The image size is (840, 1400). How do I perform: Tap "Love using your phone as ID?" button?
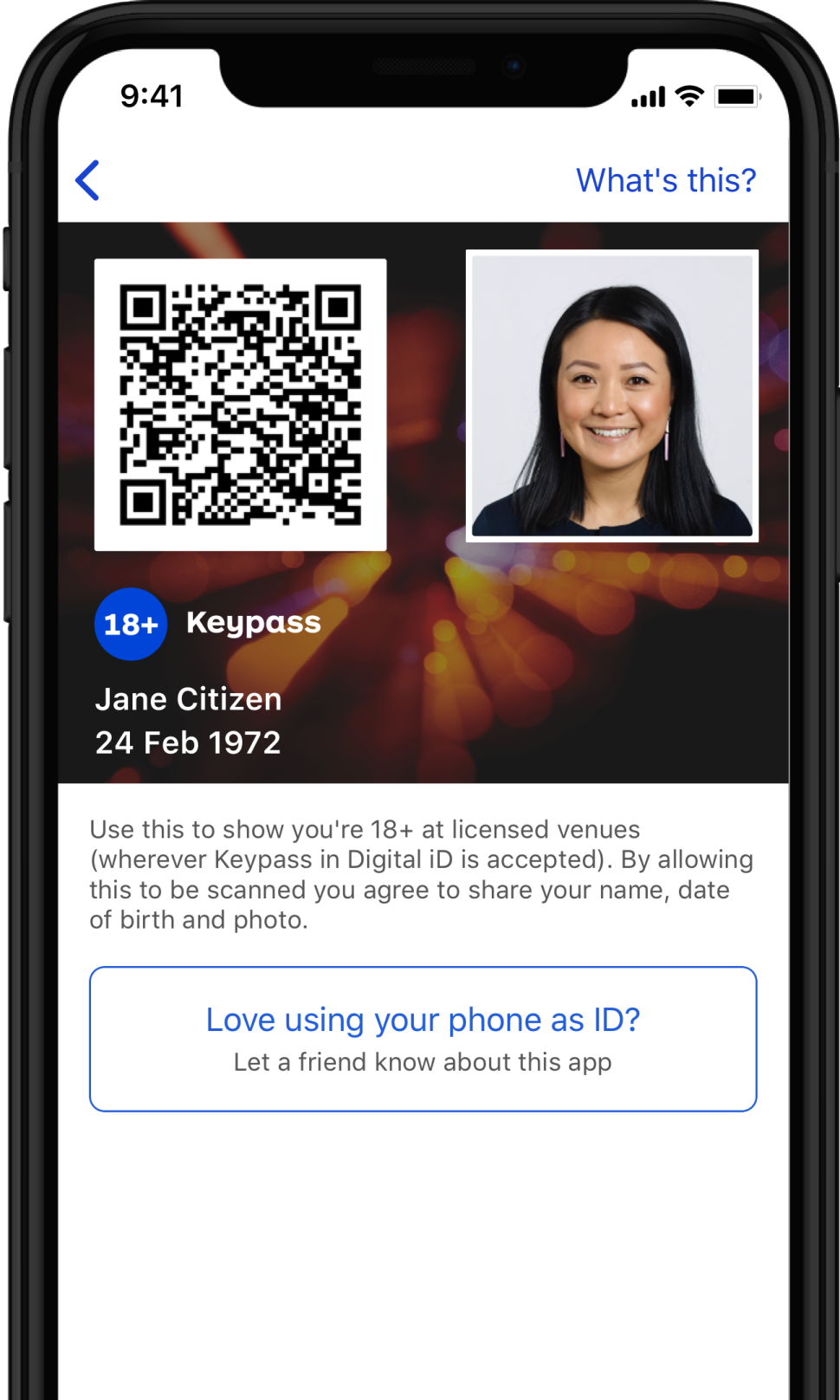click(423, 1038)
